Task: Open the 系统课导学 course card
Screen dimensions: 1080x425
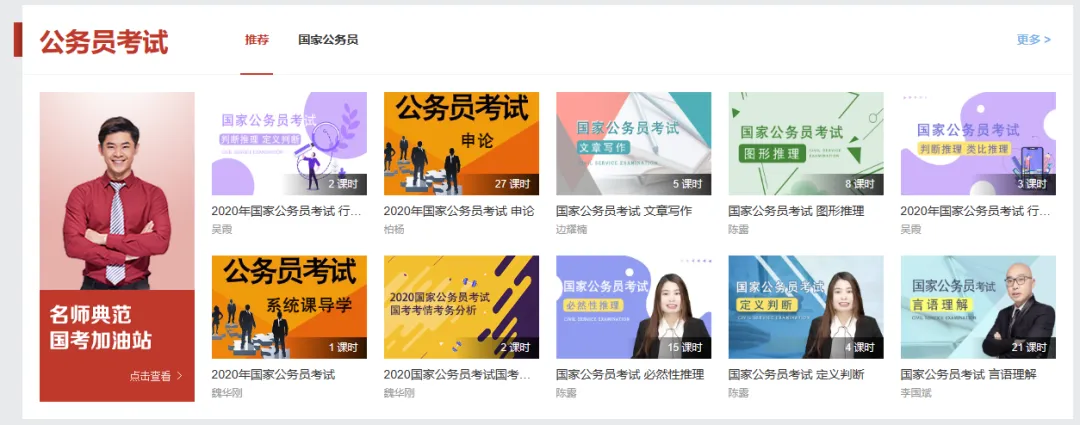Action: (x=289, y=307)
